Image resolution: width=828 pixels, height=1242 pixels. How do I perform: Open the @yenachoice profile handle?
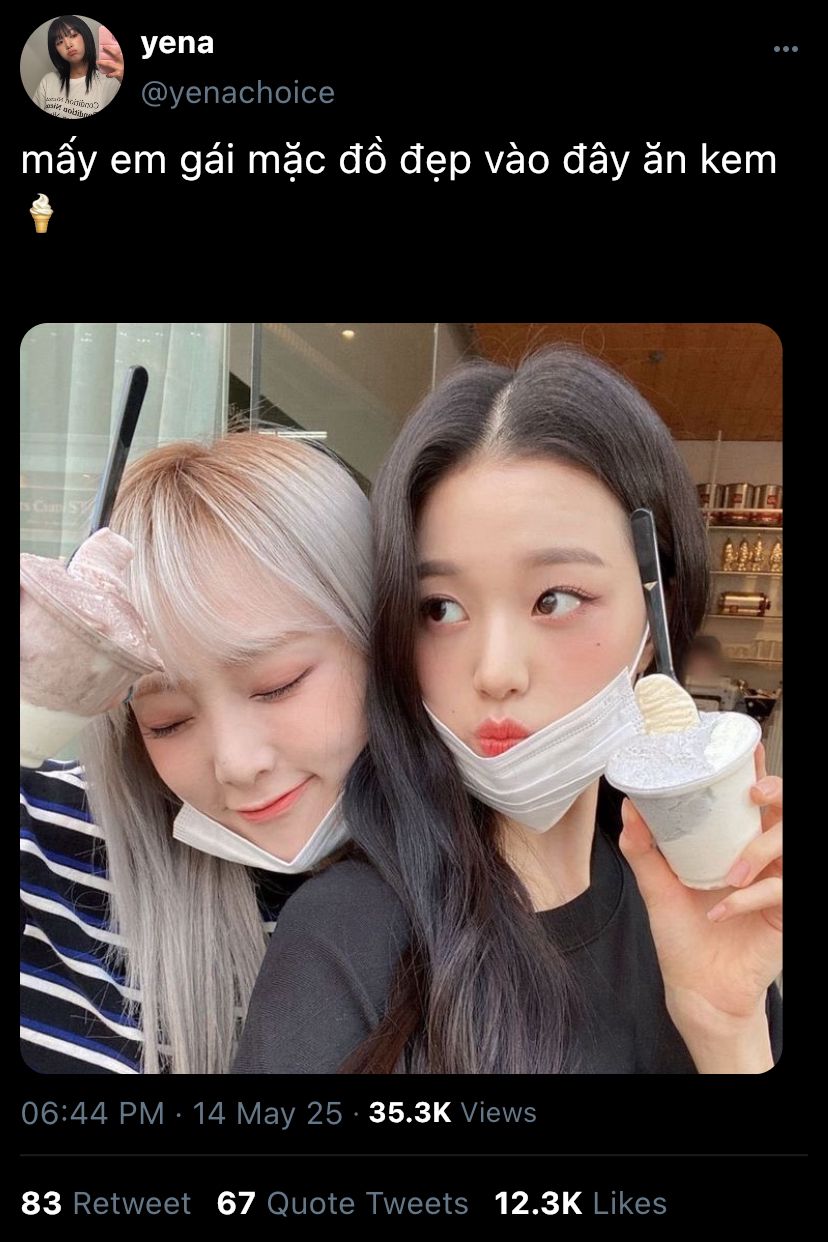237,93
